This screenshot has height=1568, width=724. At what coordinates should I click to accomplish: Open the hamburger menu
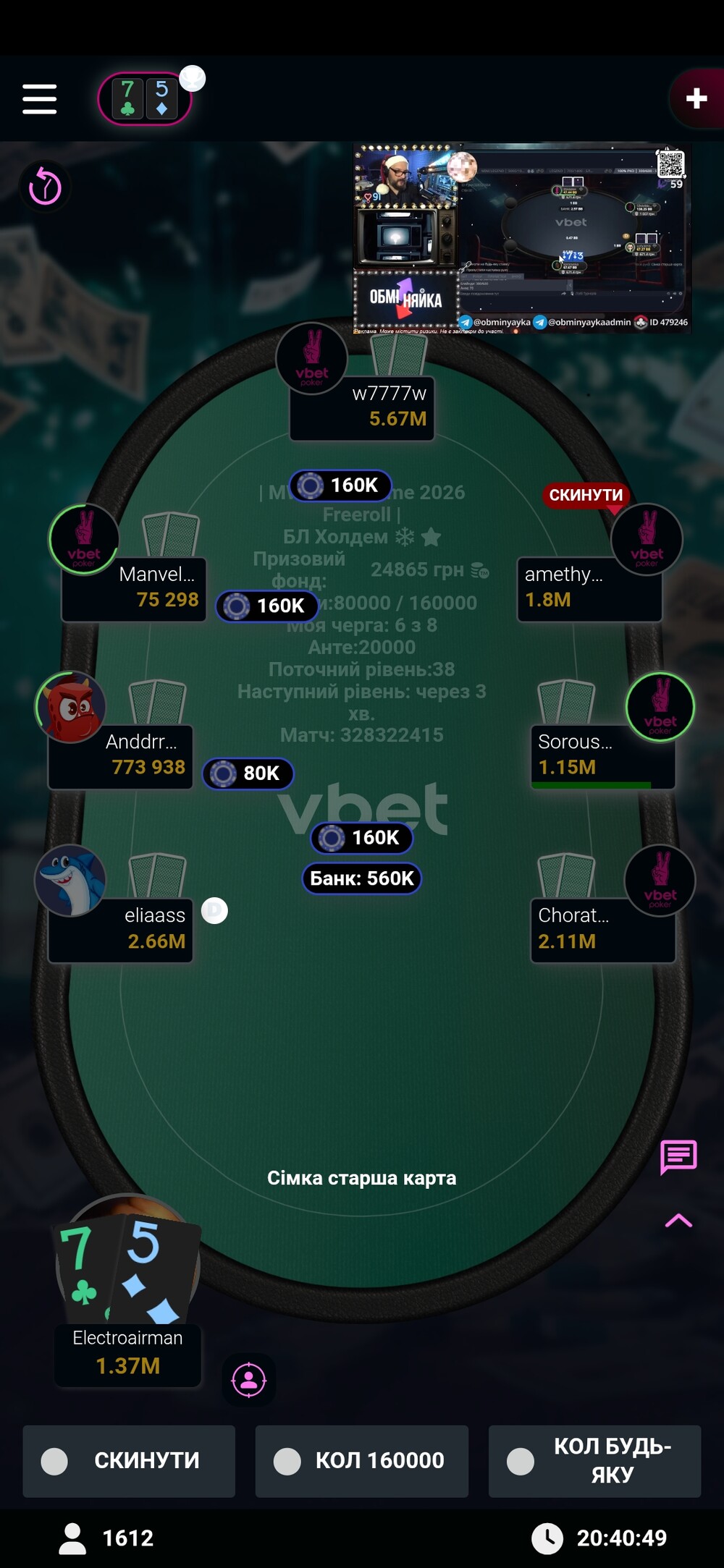pyautogui.click(x=39, y=99)
